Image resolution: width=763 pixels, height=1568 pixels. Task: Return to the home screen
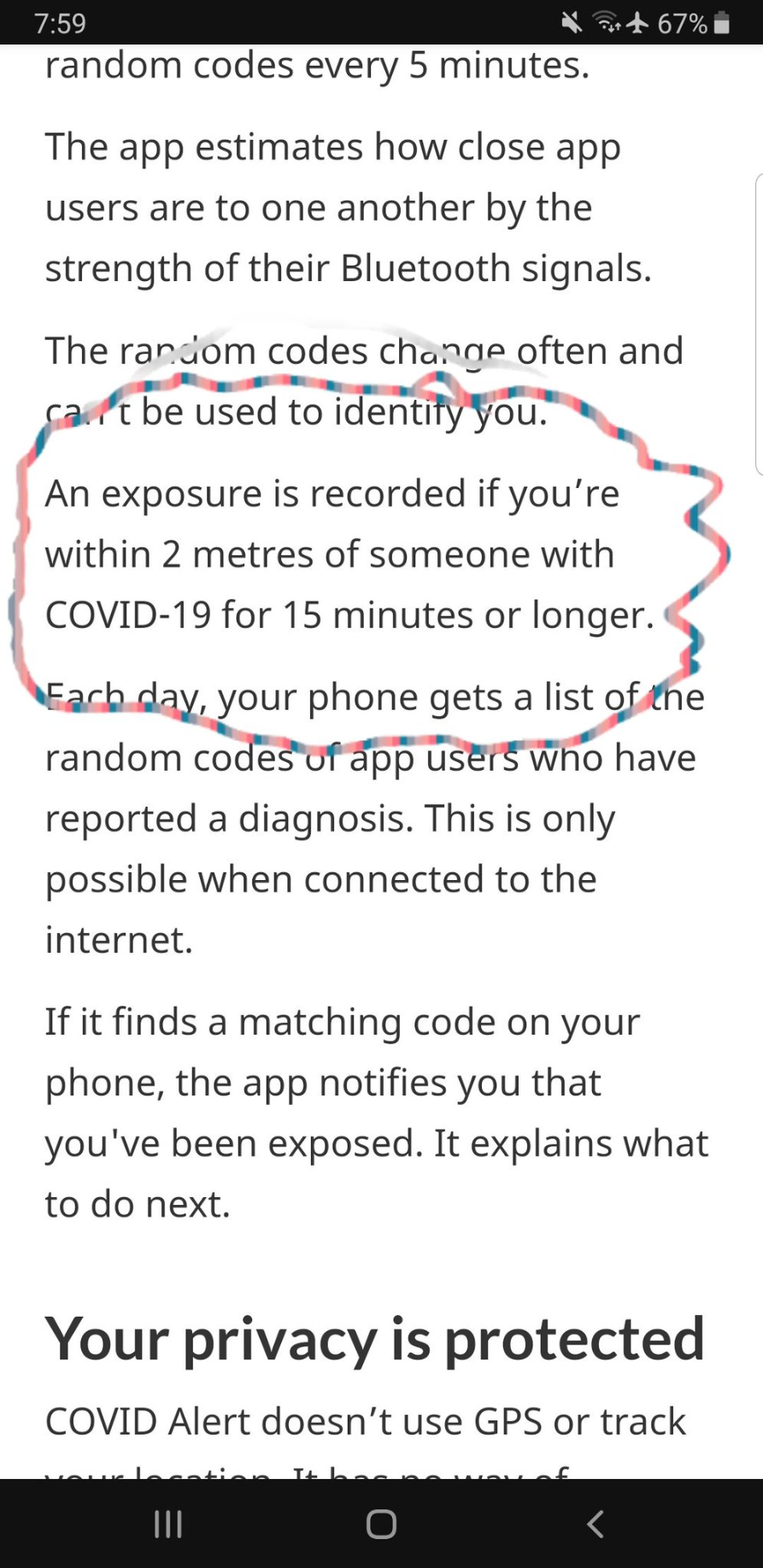point(381,1524)
